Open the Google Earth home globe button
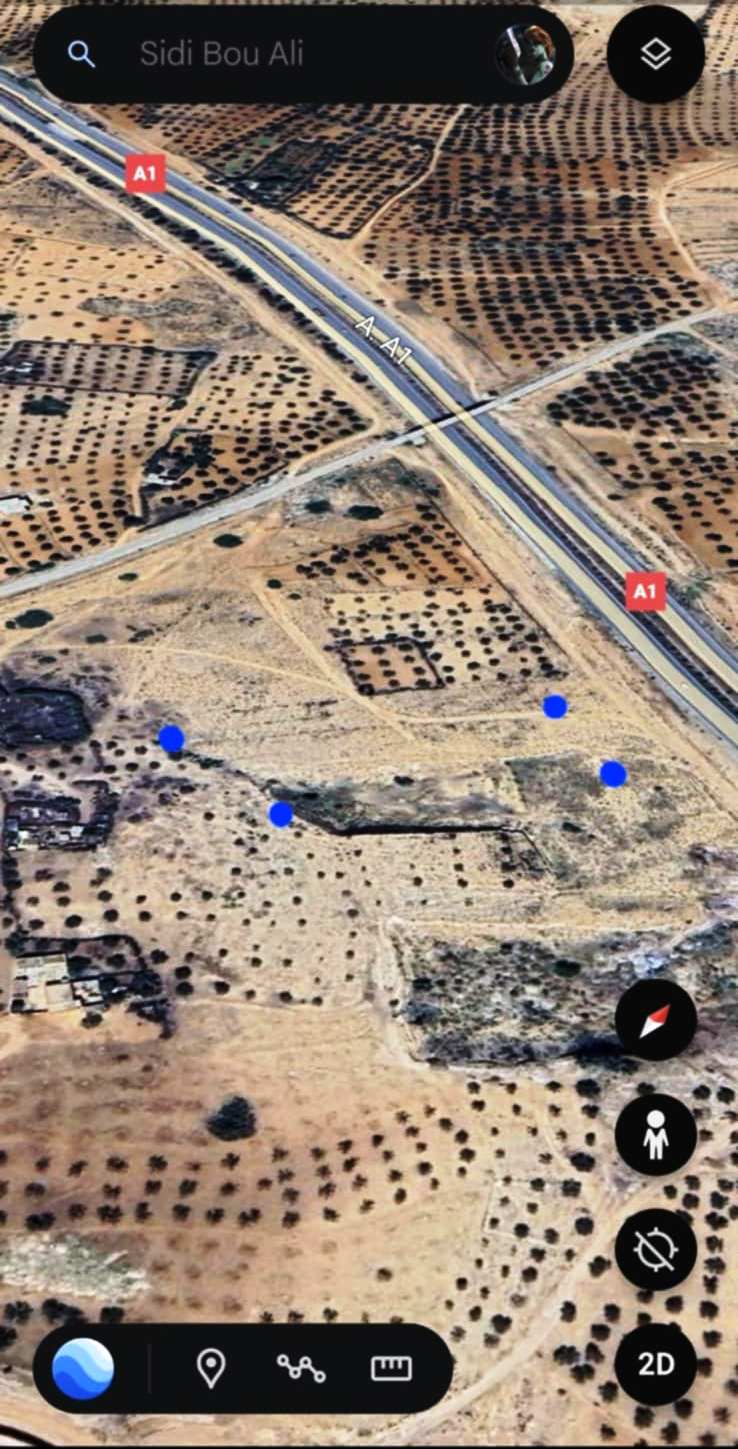Image resolution: width=738 pixels, height=1449 pixels. pos(84,1368)
